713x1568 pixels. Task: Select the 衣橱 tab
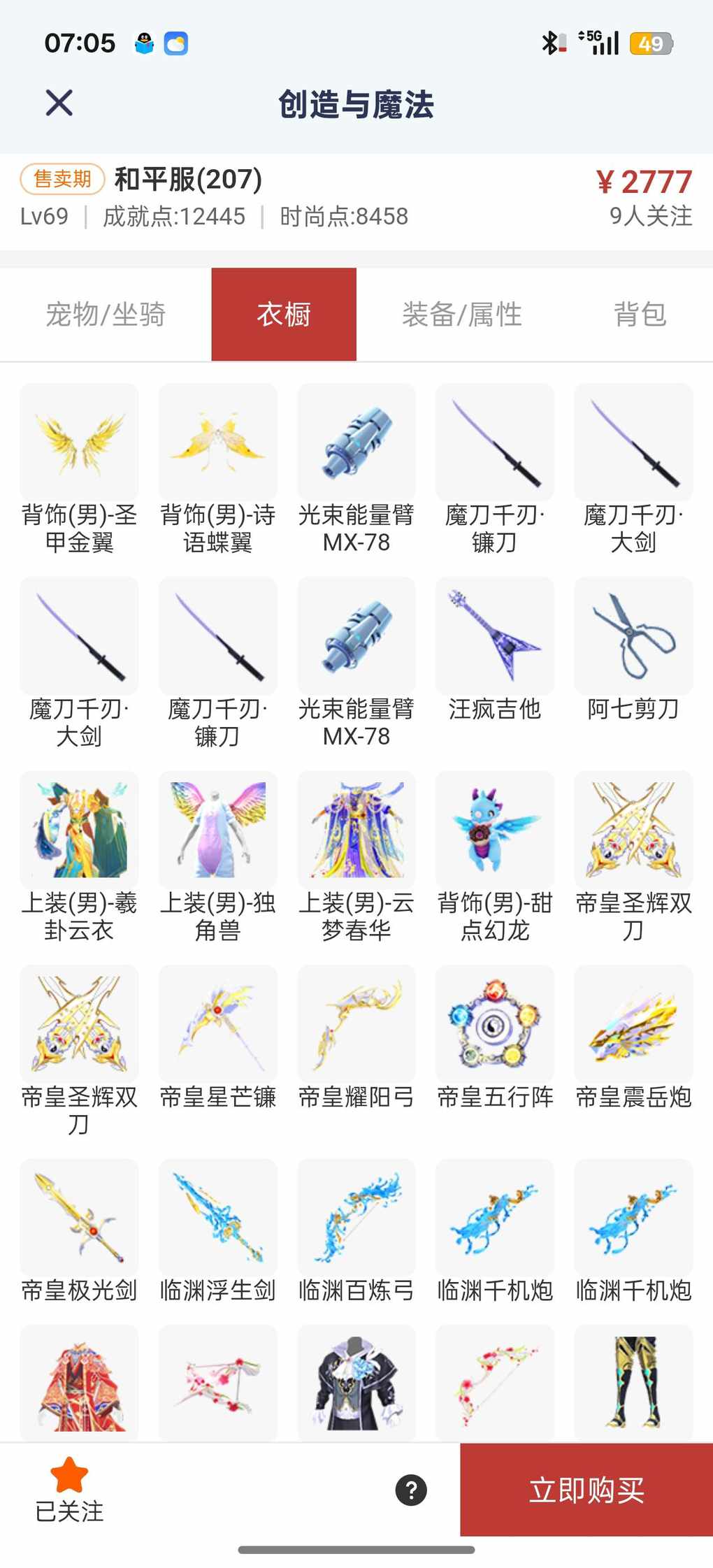[284, 315]
